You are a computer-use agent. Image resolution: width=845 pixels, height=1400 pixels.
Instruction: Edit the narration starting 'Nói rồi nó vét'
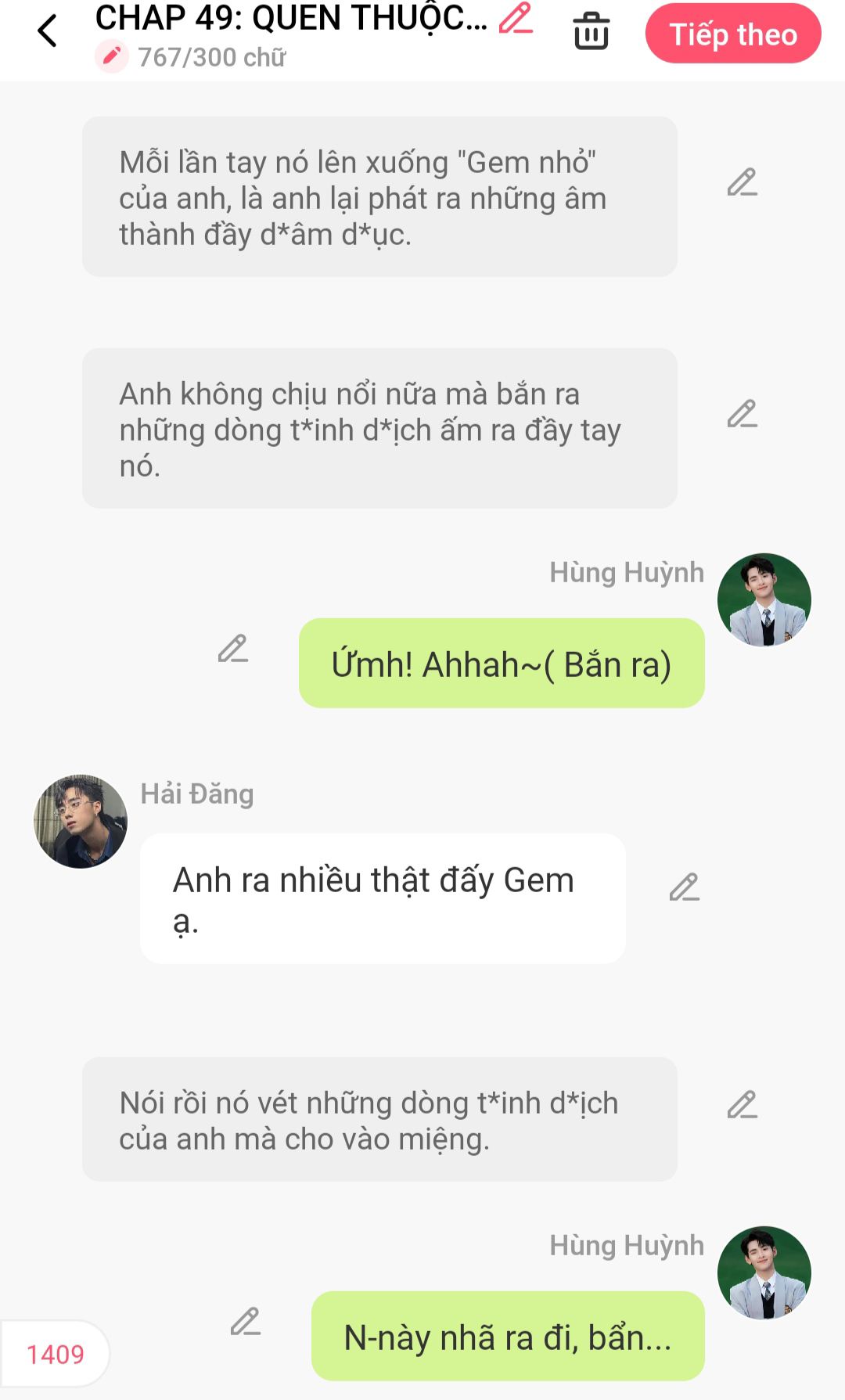742,1105
